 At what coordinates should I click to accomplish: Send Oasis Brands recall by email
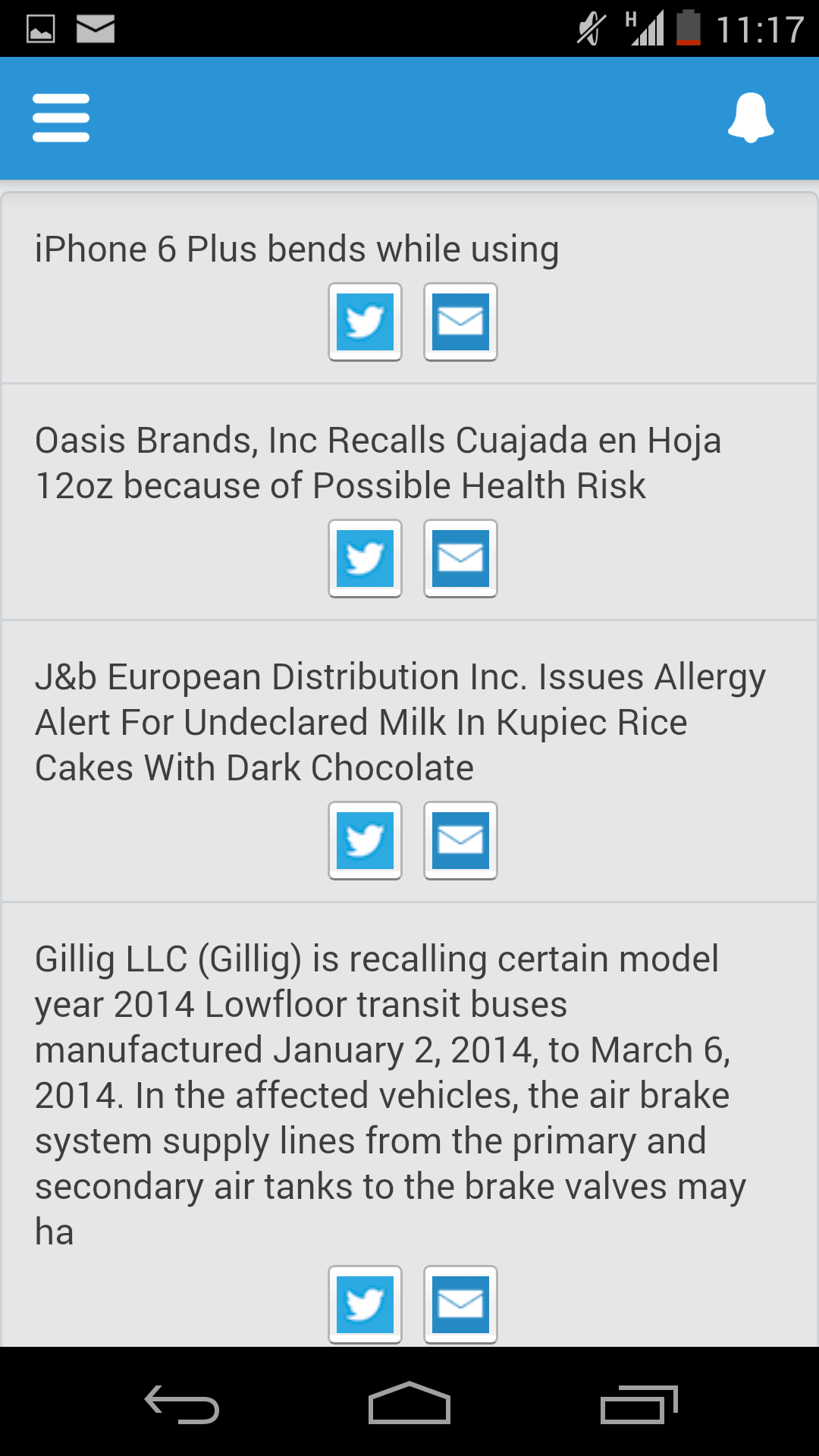[x=460, y=558]
